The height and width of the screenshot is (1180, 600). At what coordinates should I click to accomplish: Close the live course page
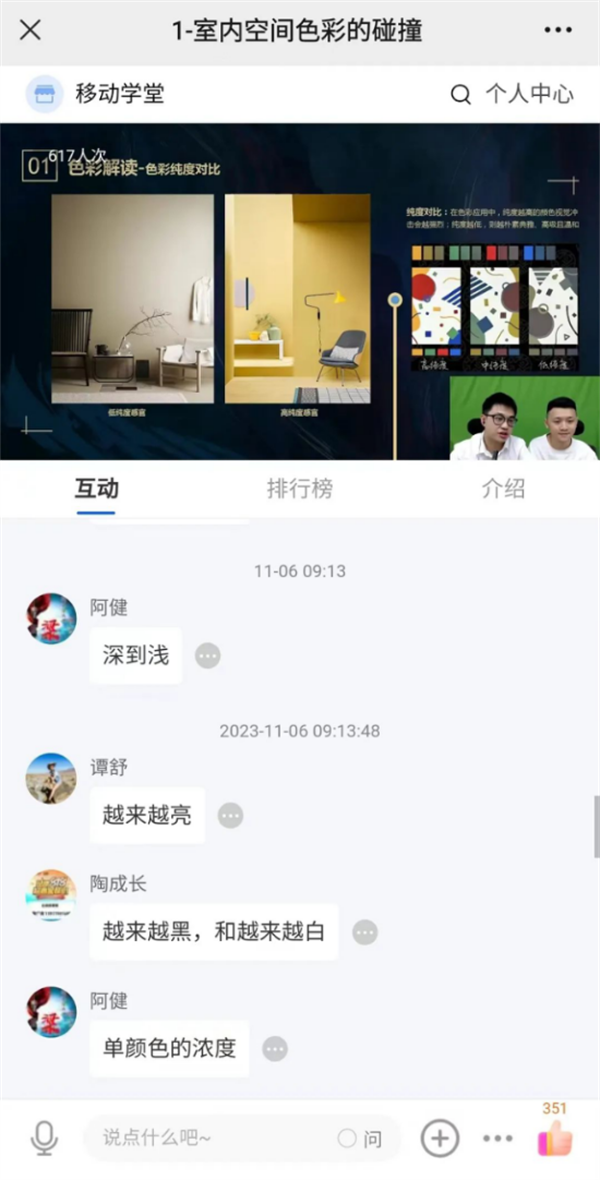pos(31,30)
